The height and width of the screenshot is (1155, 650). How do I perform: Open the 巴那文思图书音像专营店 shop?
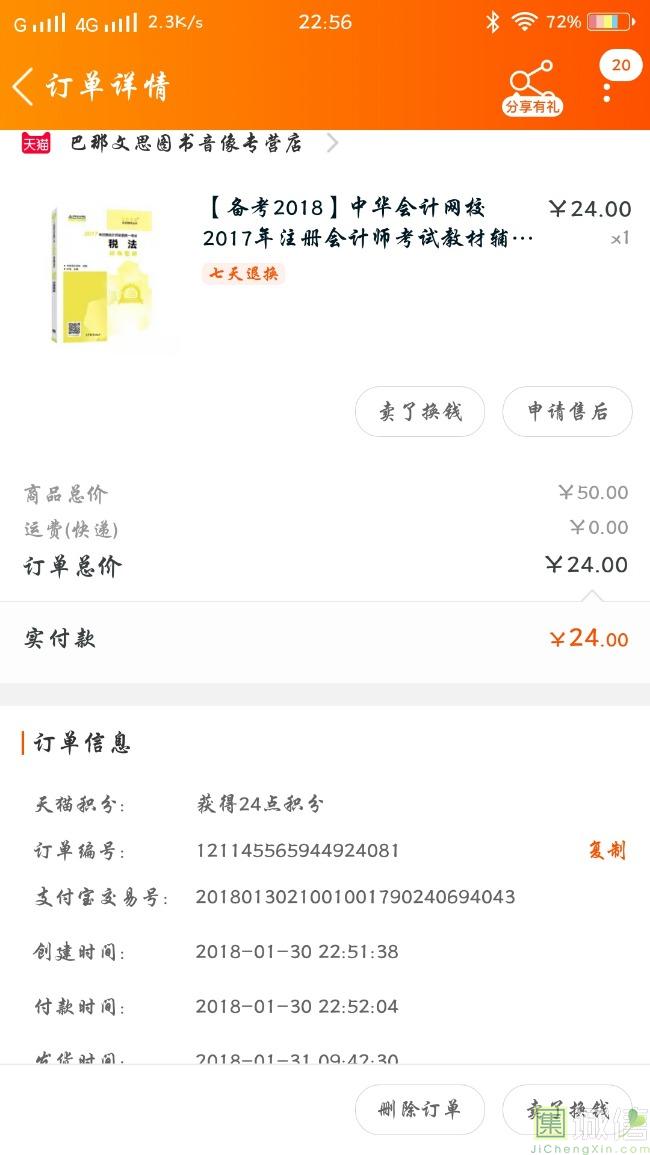(x=186, y=144)
